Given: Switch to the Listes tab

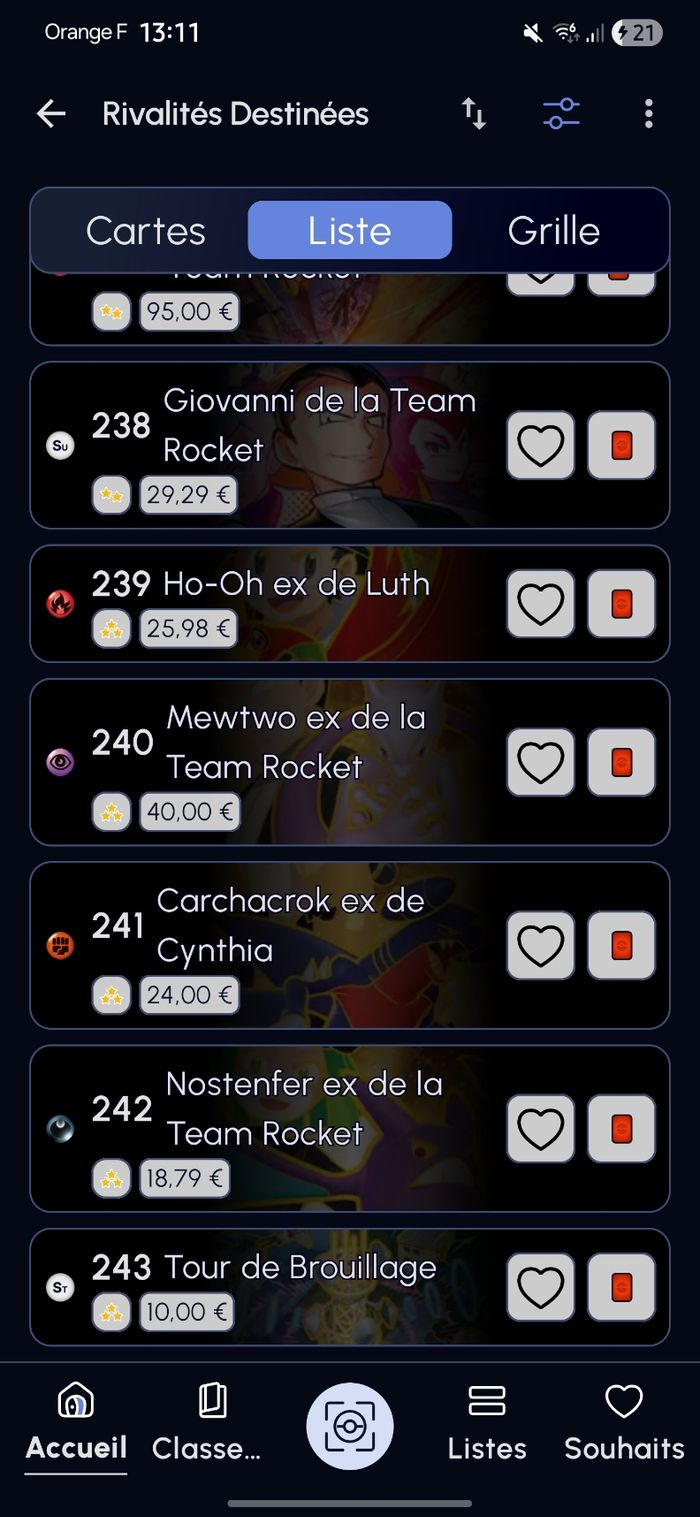Looking at the screenshot, I should [x=487, y=1422].
